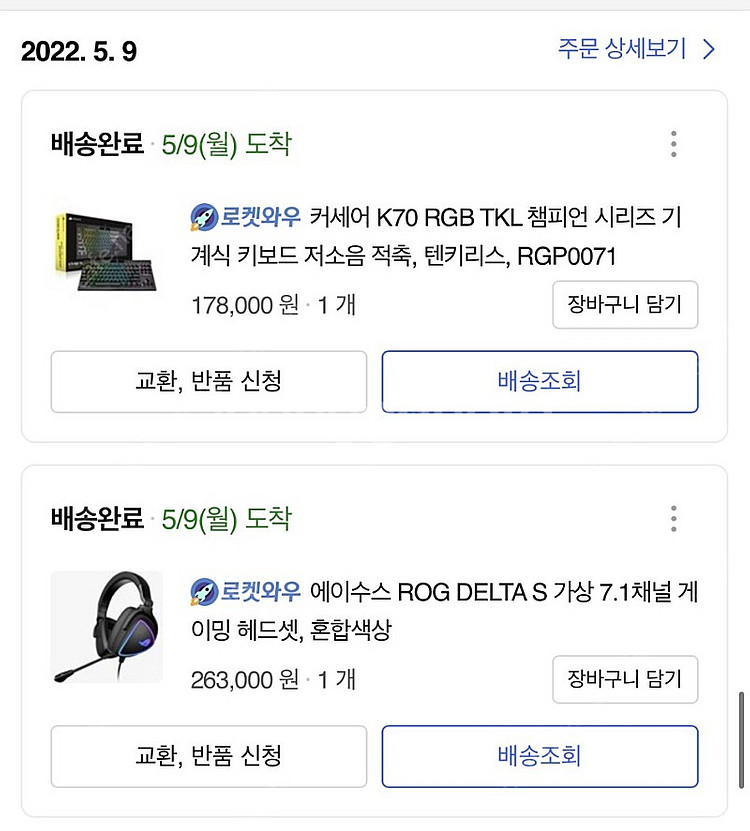Open the three-dot options menu on the keyboard order

674,143
